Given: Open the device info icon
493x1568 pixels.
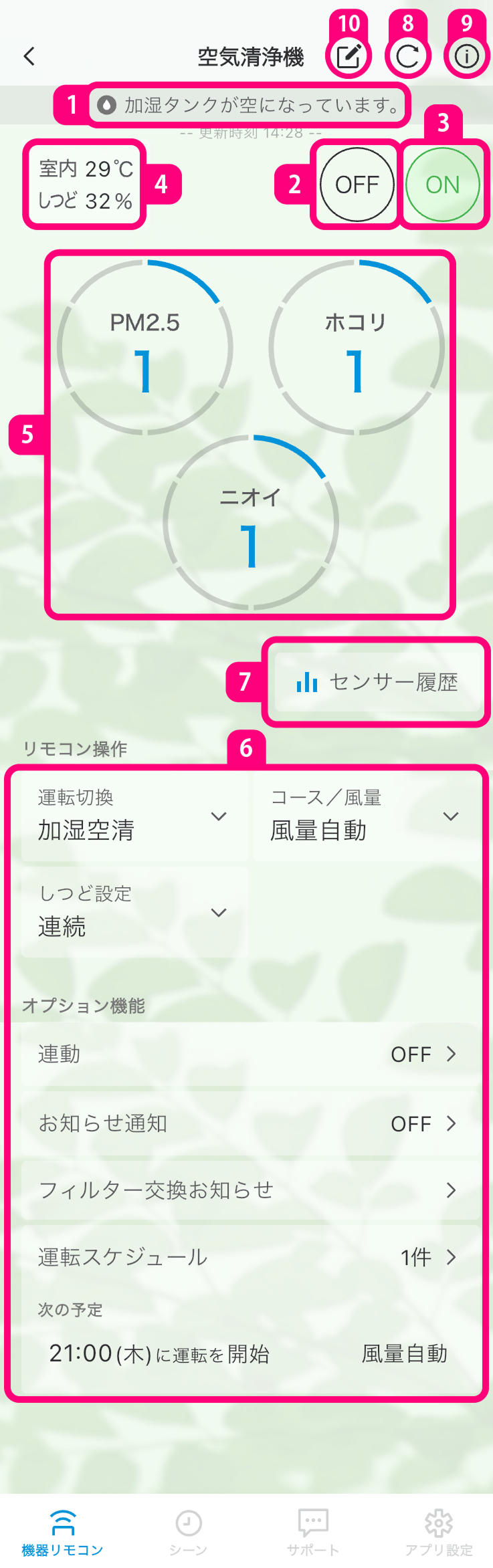Looking at the screenshot, I should click(x=466, y=57).
